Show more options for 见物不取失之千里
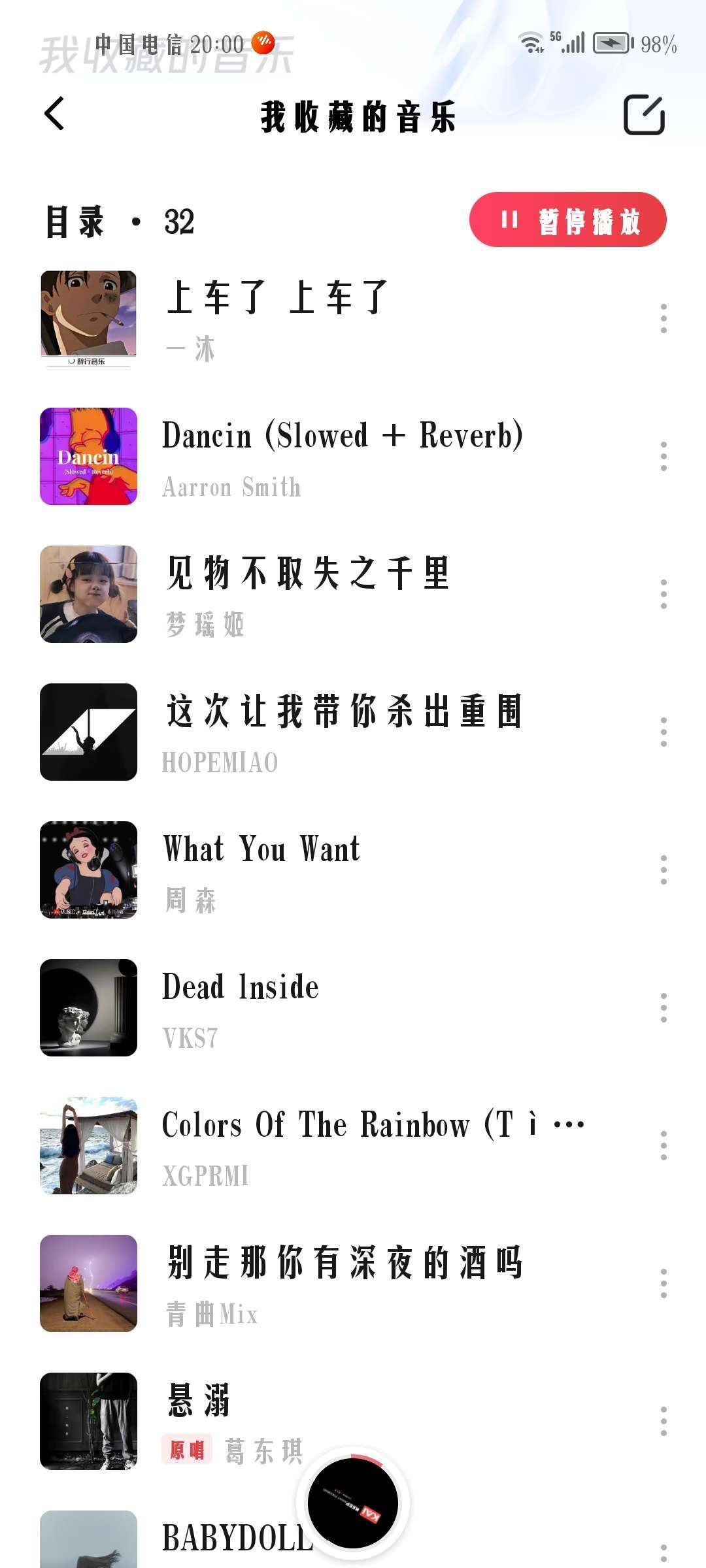 [x=664, y=595]
